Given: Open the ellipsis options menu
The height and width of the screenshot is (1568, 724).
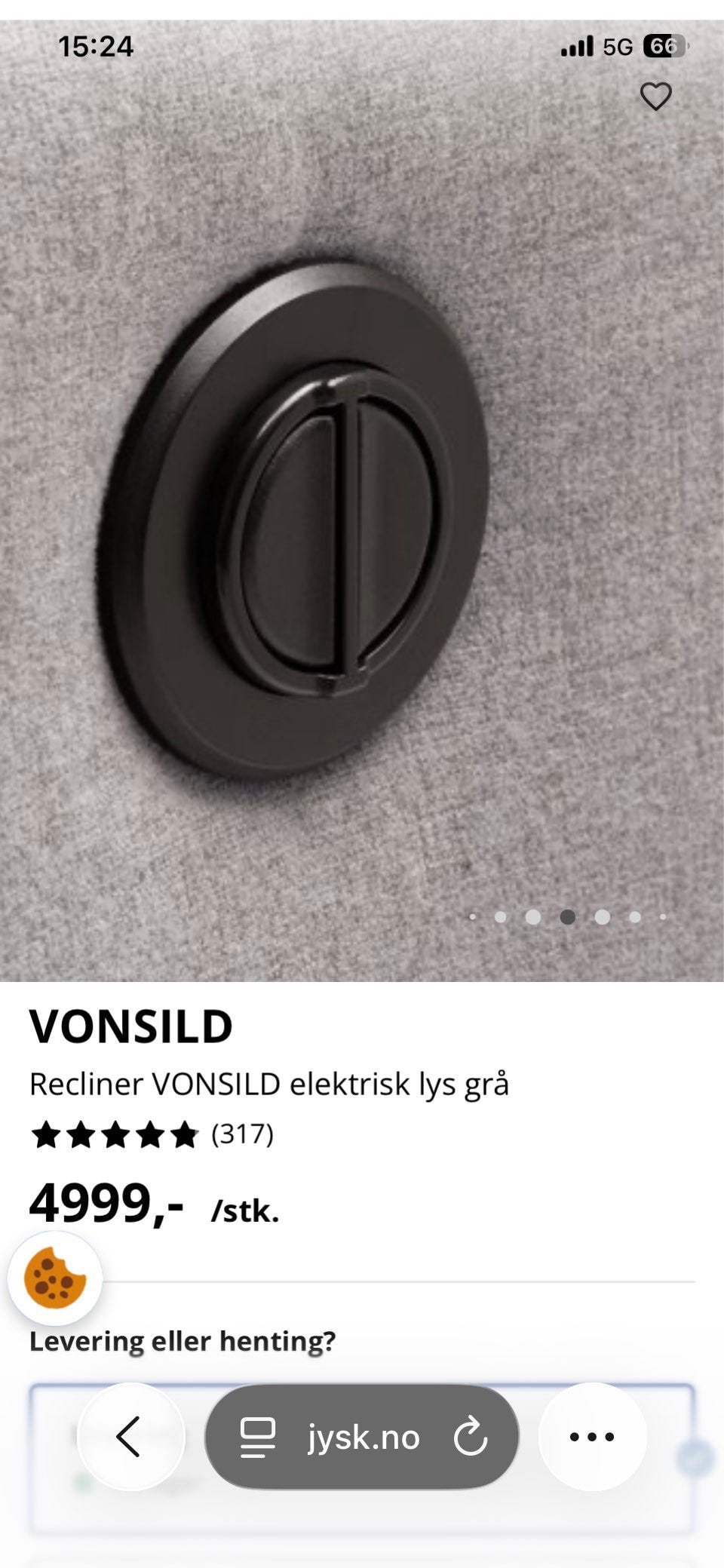Looking at the screenshot, I should tap(593, 1437).
